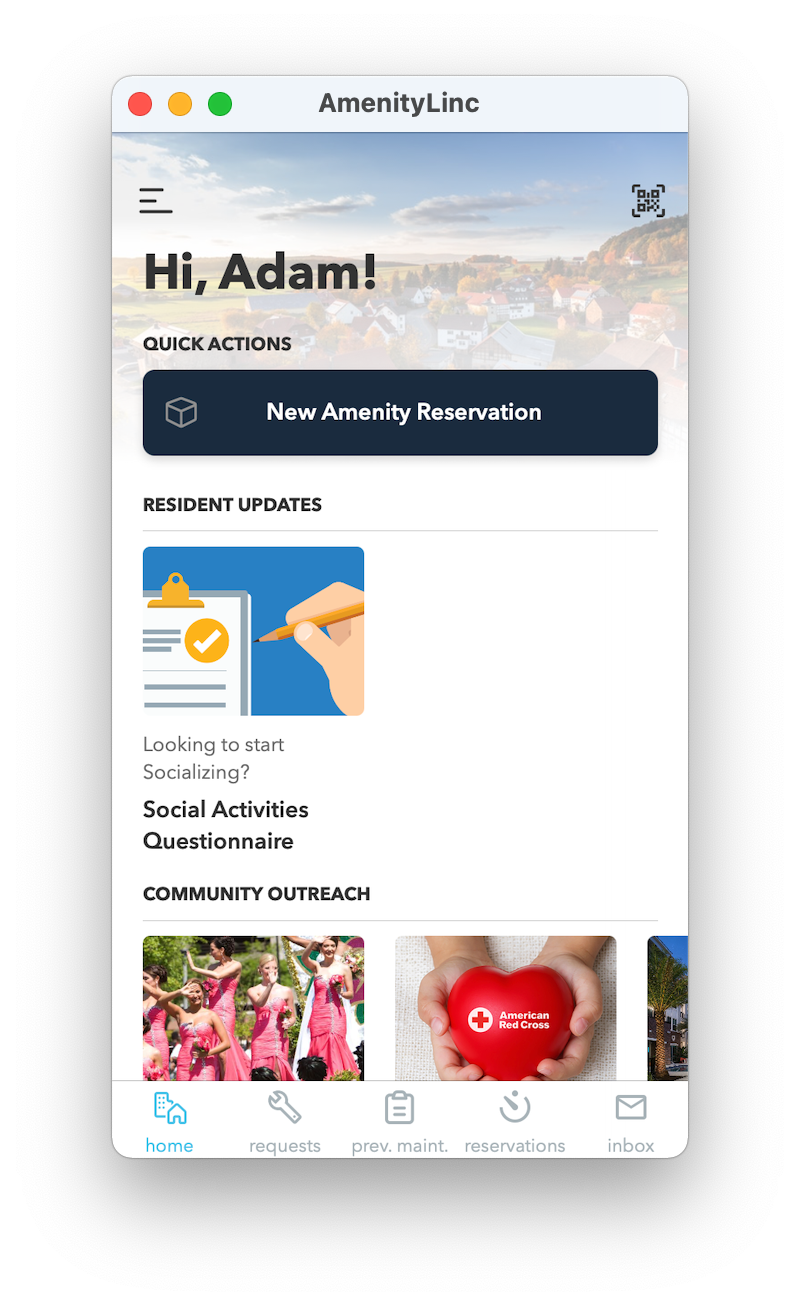Open the inbox tab

click(x=631, y=1122)
